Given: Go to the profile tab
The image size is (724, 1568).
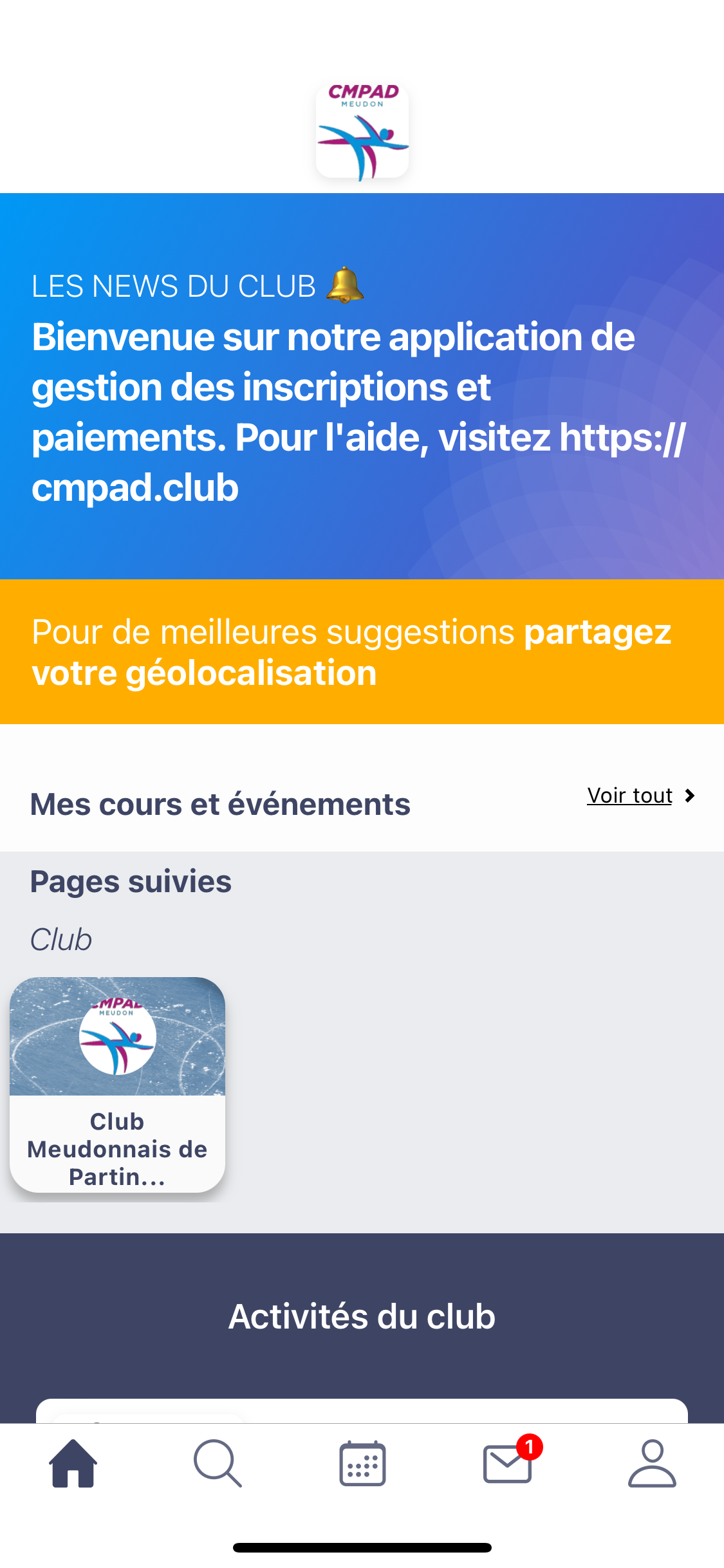Looking at the screenshot, I should point(652,1463).
